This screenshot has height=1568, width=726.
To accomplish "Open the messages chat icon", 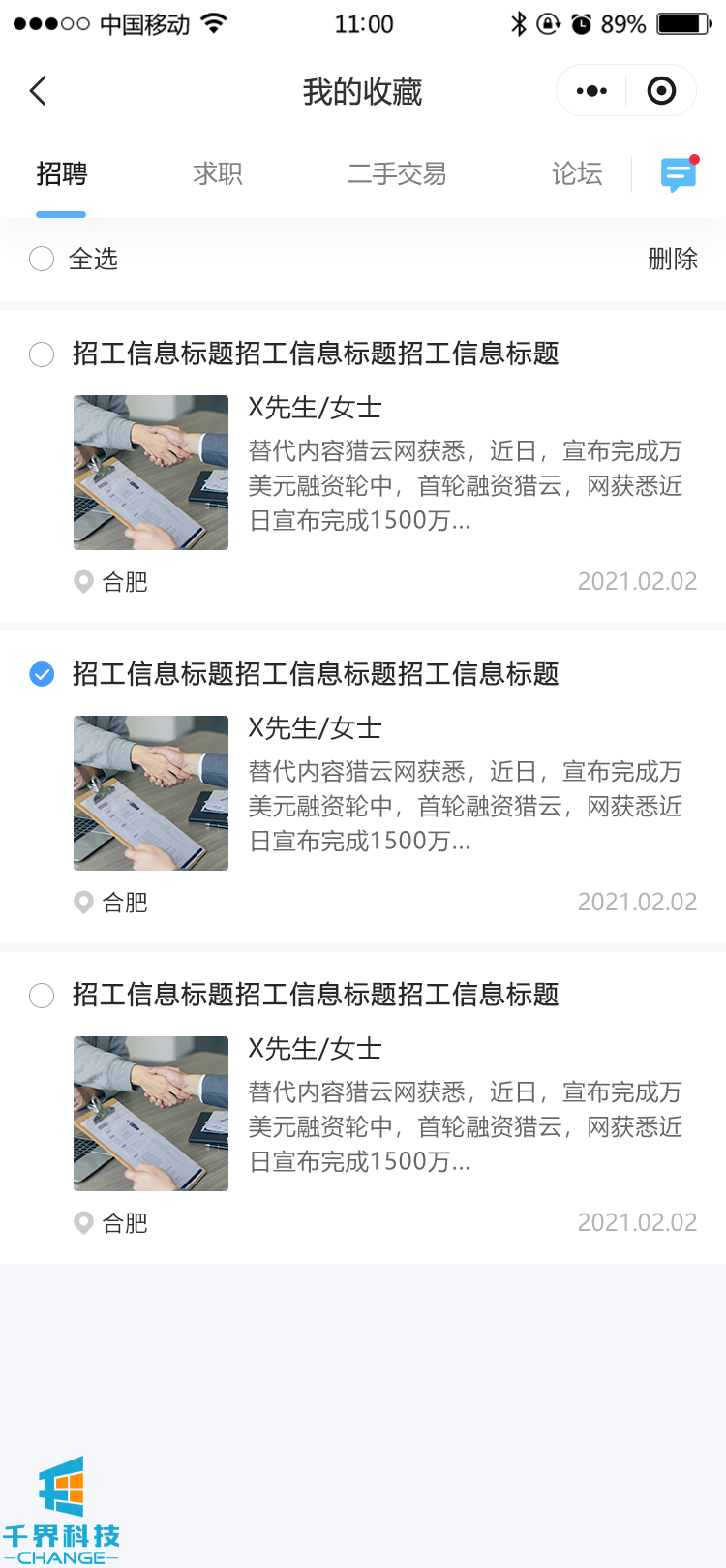I will pyautogui.click(x=679, y=174).
